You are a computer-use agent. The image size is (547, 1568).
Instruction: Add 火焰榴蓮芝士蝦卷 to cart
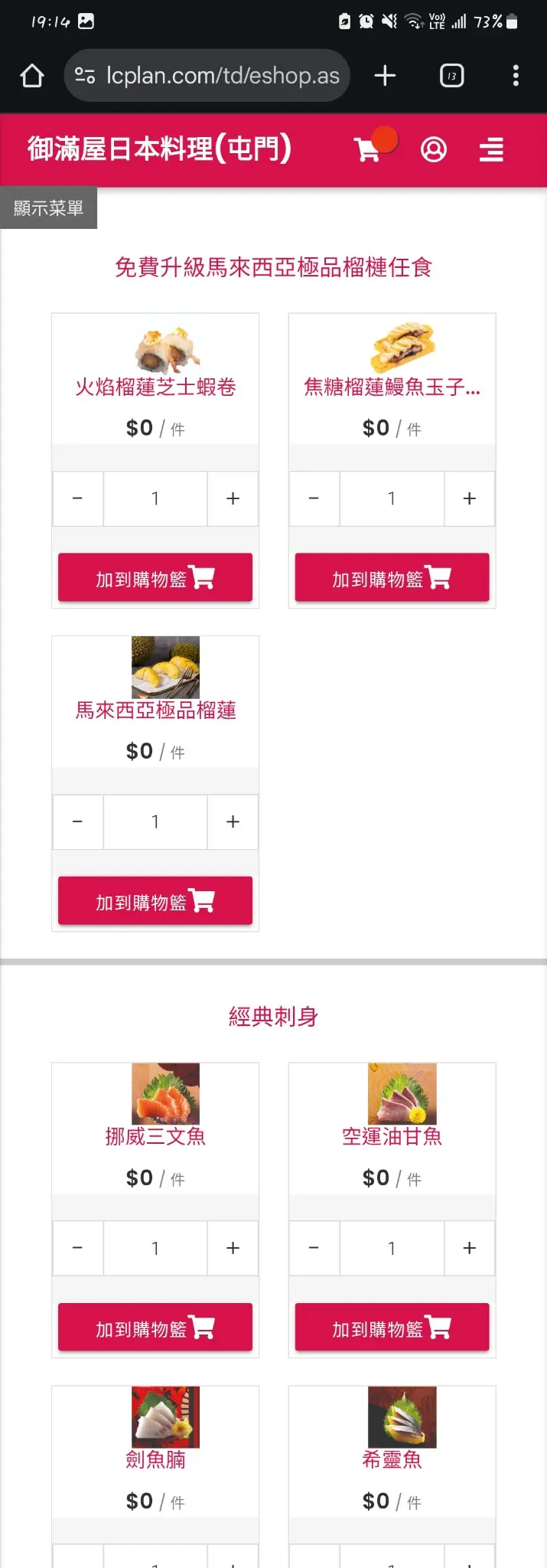(155, 578)
